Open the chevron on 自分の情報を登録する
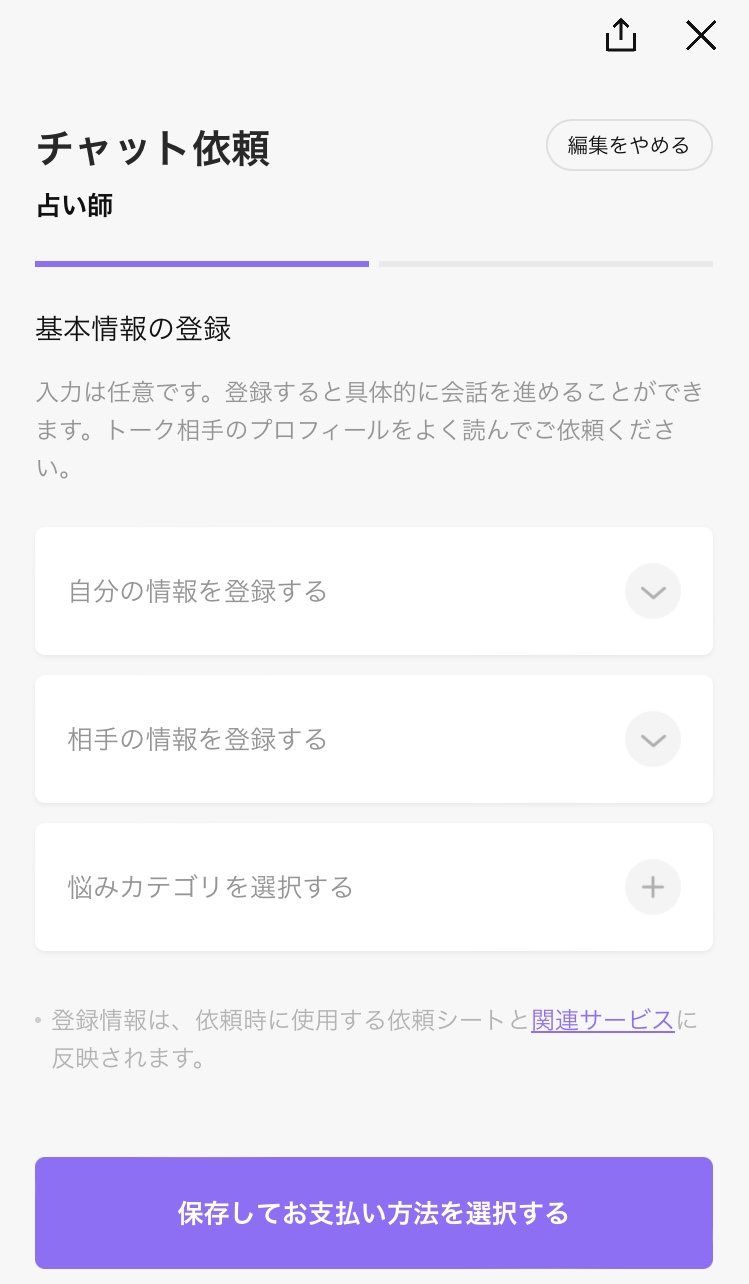This screenshot has width=749, height=1284. (x=652, y=591)
